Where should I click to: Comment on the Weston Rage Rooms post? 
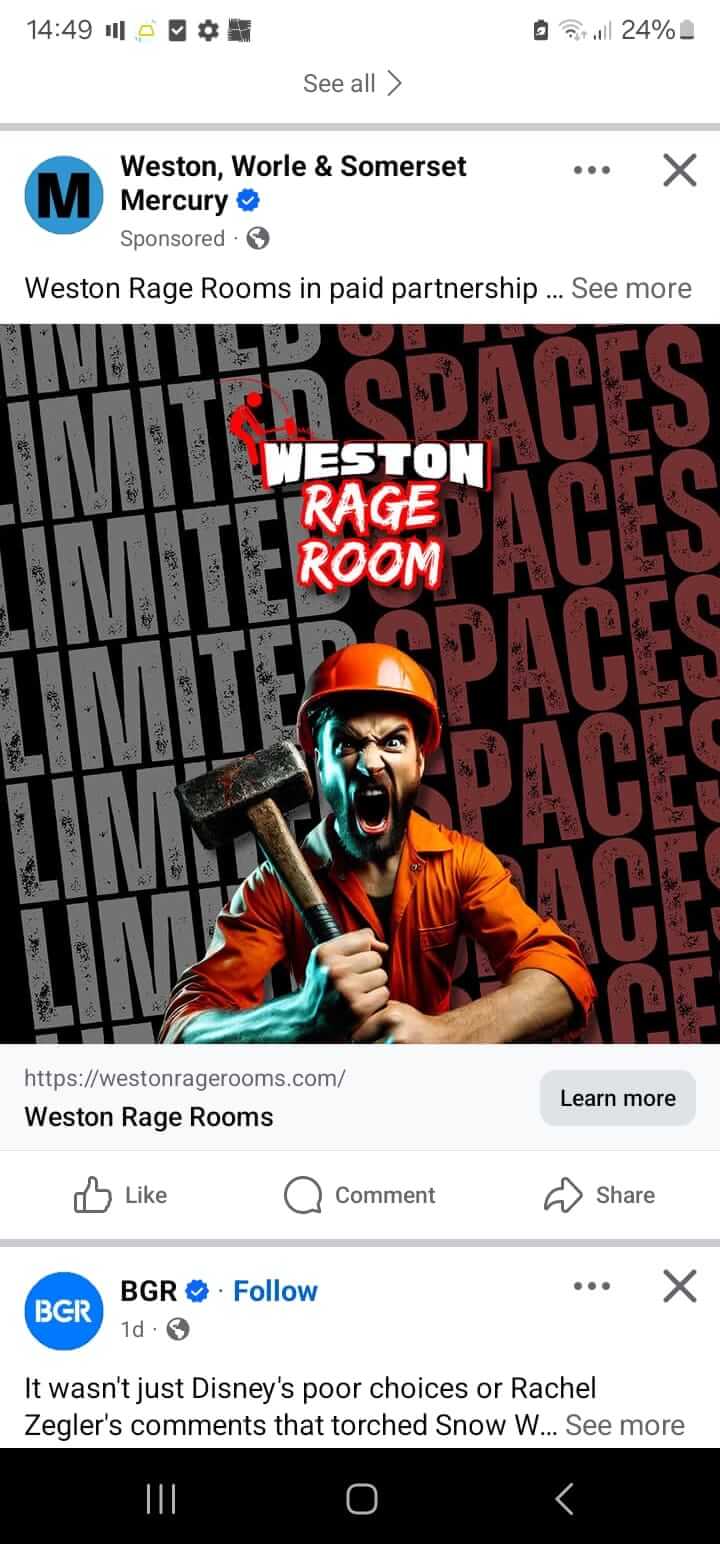point(360,1195)
